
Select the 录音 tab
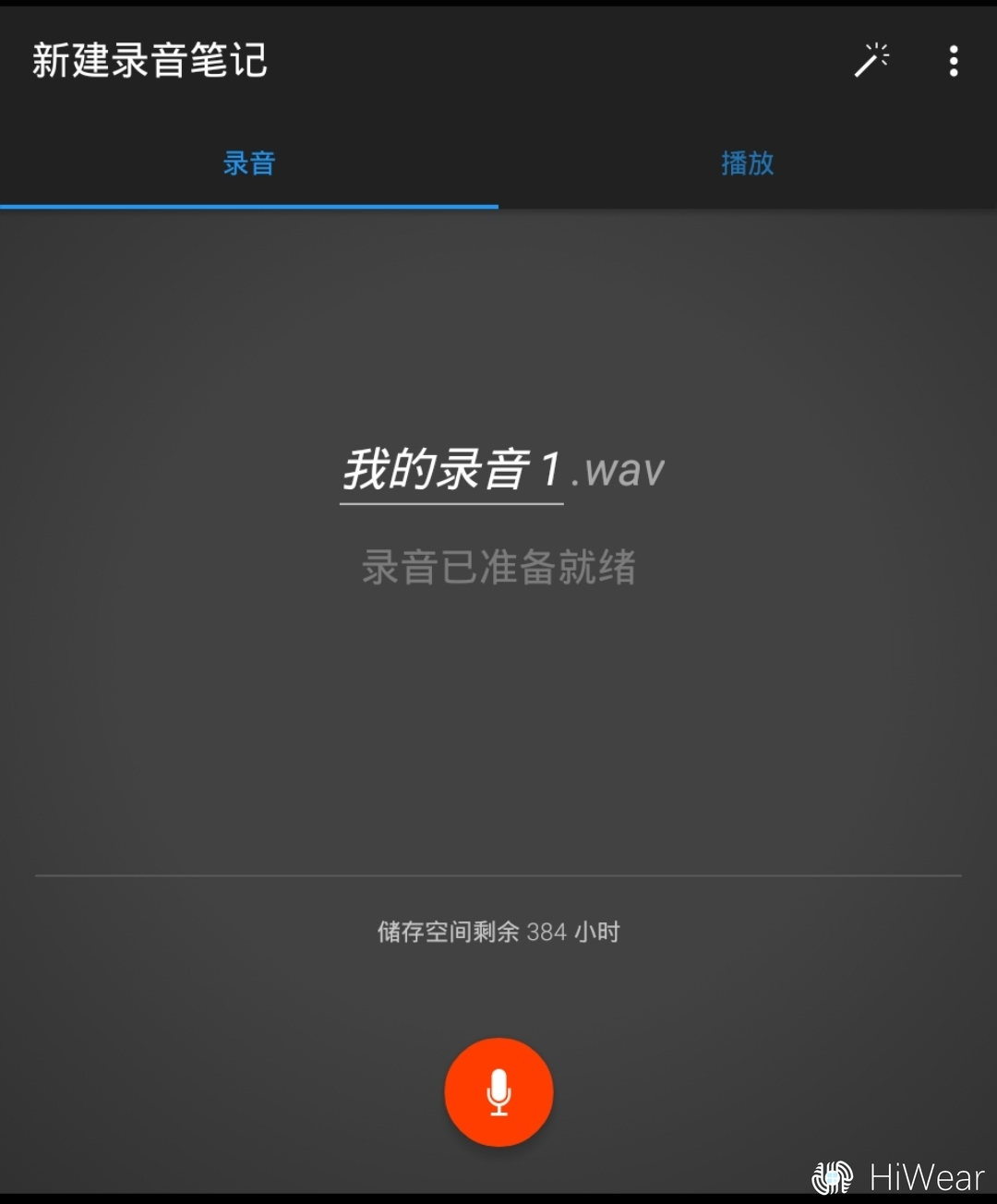(x=249, y=164)
